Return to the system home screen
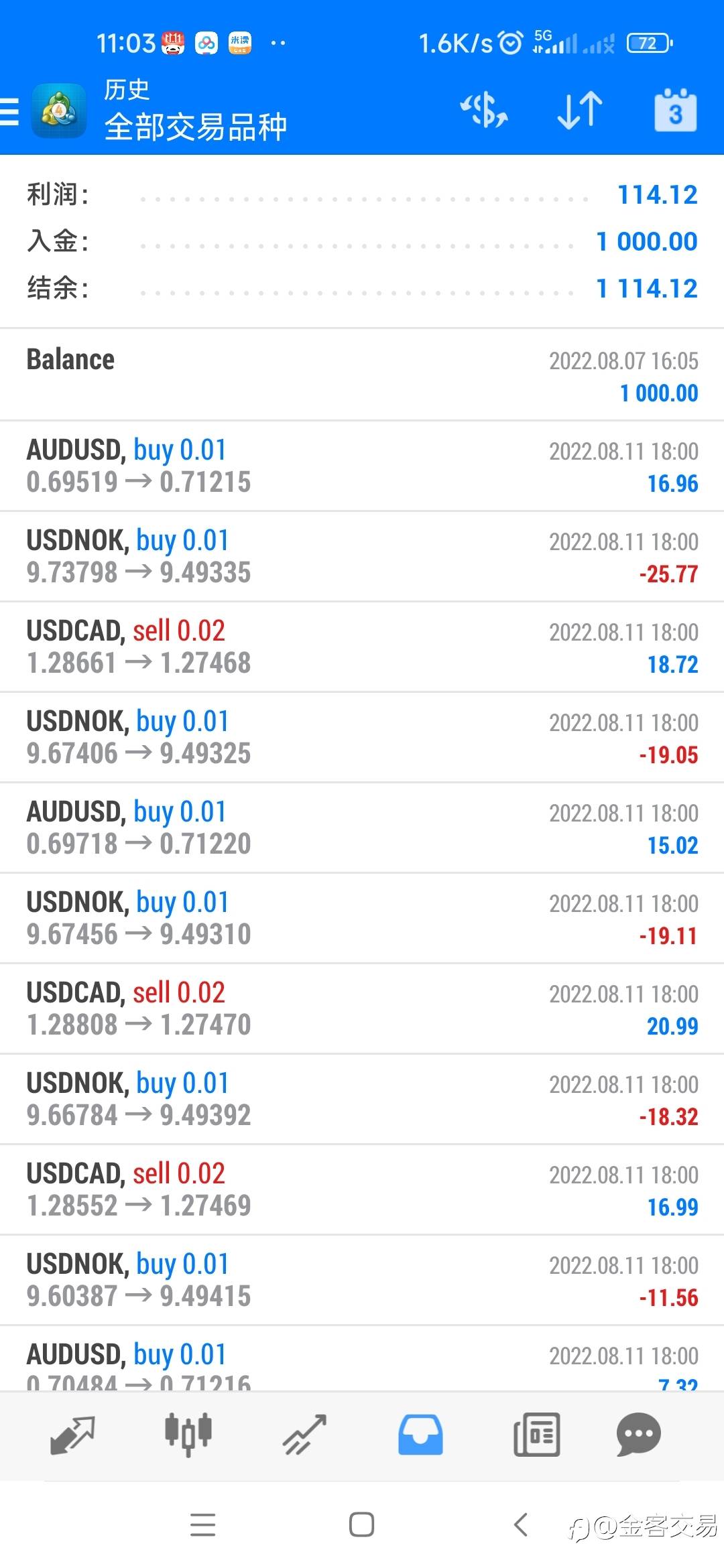Viewport: 724px width, 1568px height. click(361, 1524)
